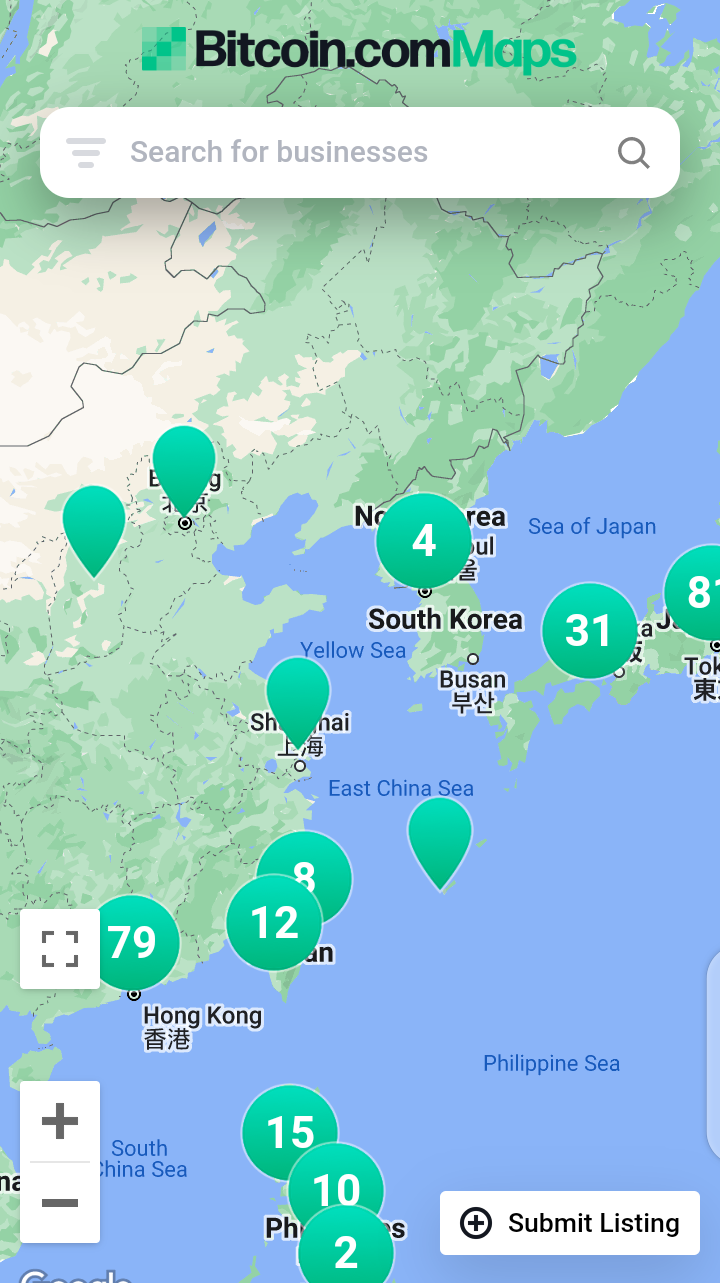The image size is (720, 1283).
Task: Open the cluster of 79 near Hong Kong
Action: click(133, 943)
